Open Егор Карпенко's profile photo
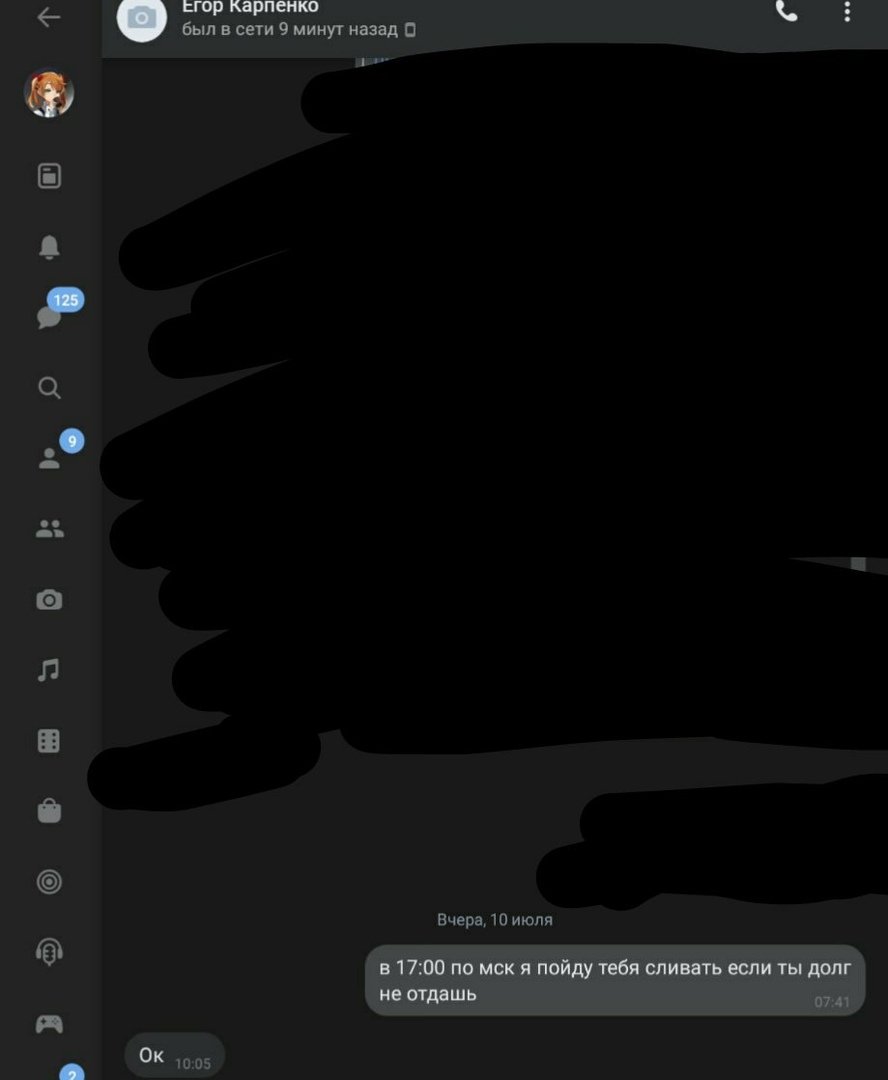Viewport: 888px width, 1080px height. coord(141,18)
